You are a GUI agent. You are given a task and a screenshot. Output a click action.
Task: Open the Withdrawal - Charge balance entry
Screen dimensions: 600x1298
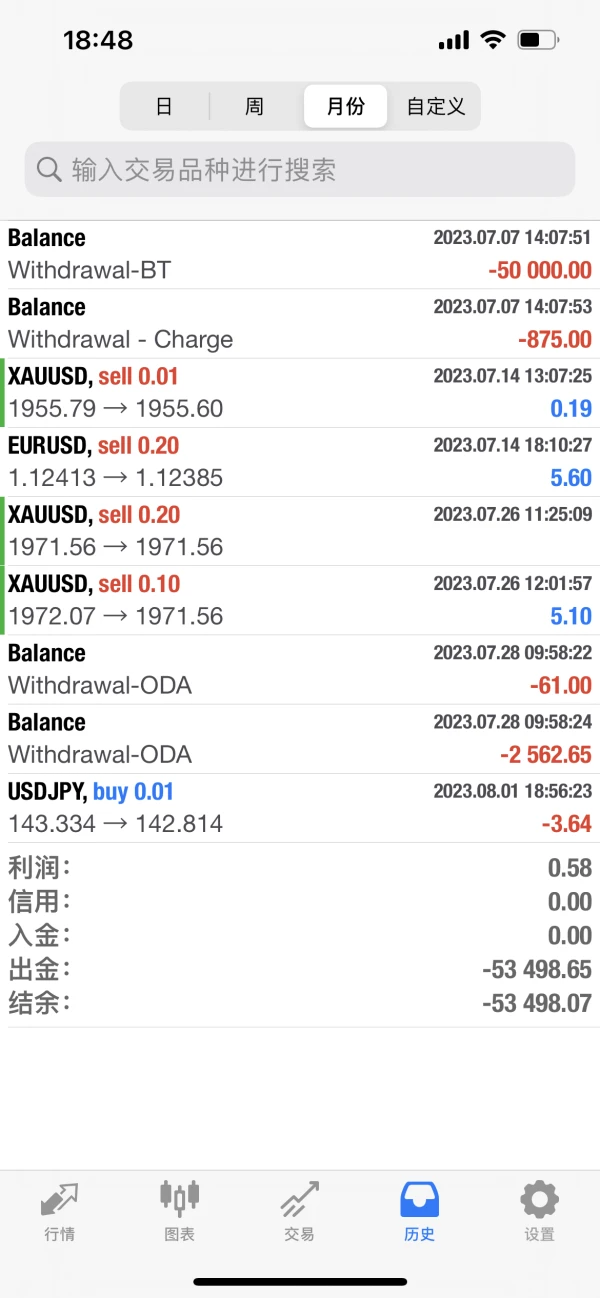(x=300, y=323)
